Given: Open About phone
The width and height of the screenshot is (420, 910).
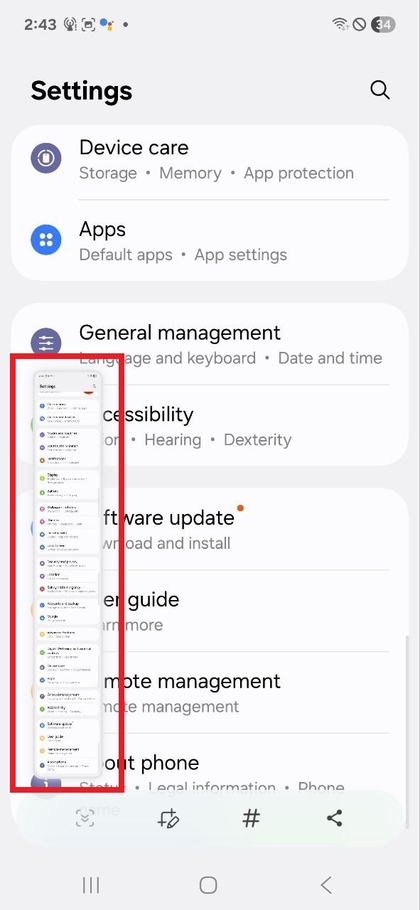Looking at the screenshot, I should tap(209, 766).
